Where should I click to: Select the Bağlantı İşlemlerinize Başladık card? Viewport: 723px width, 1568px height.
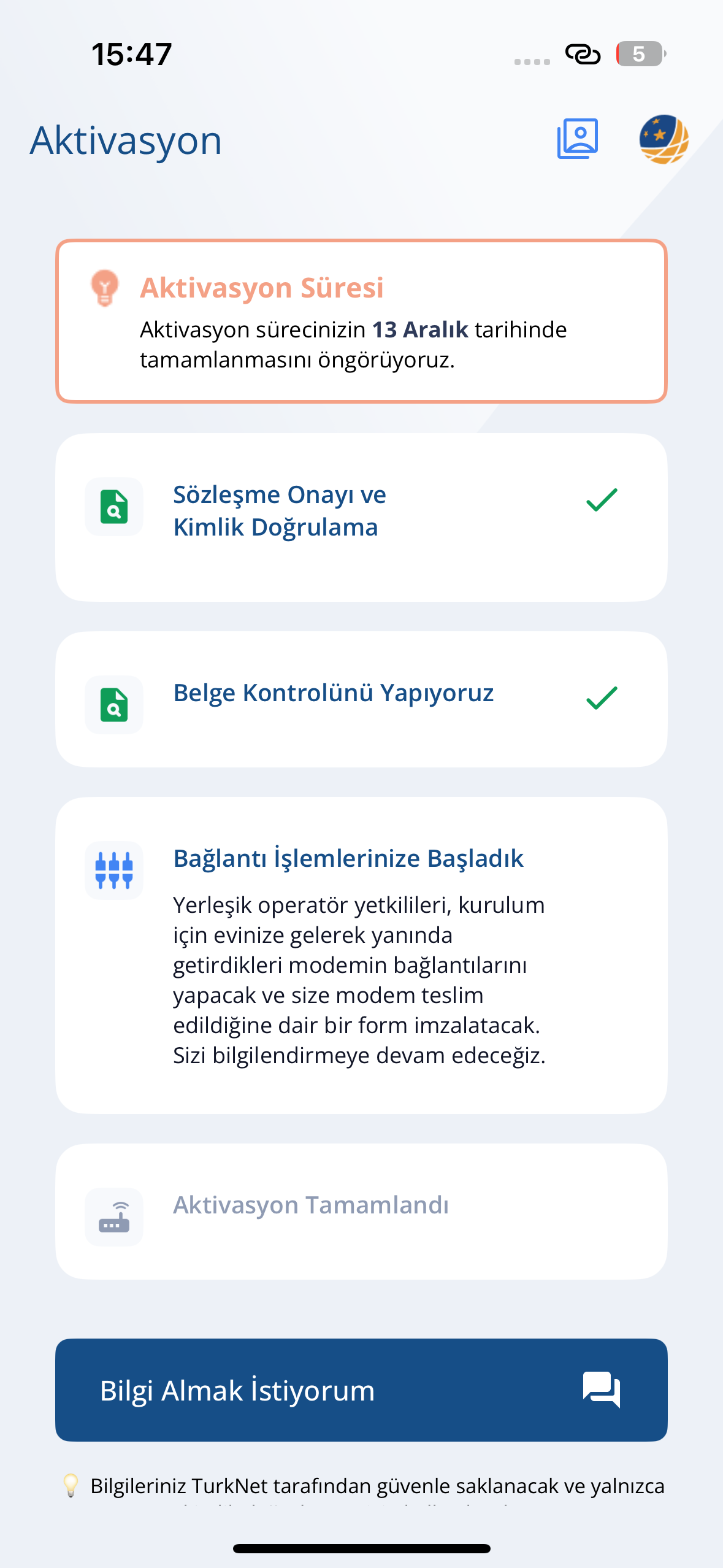pos(361,955)
